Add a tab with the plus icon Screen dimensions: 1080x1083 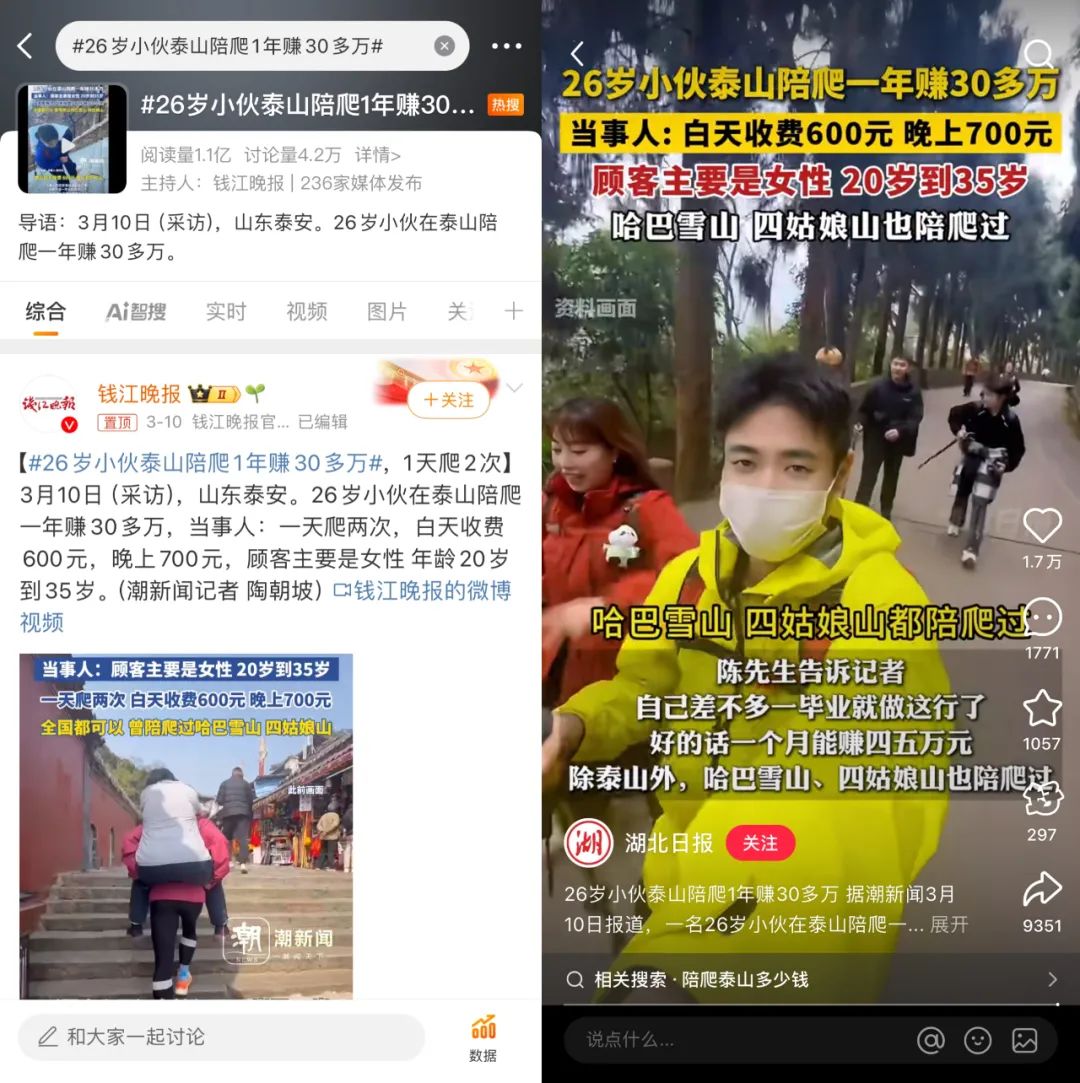pyautogui.click(x=513, y=312)
